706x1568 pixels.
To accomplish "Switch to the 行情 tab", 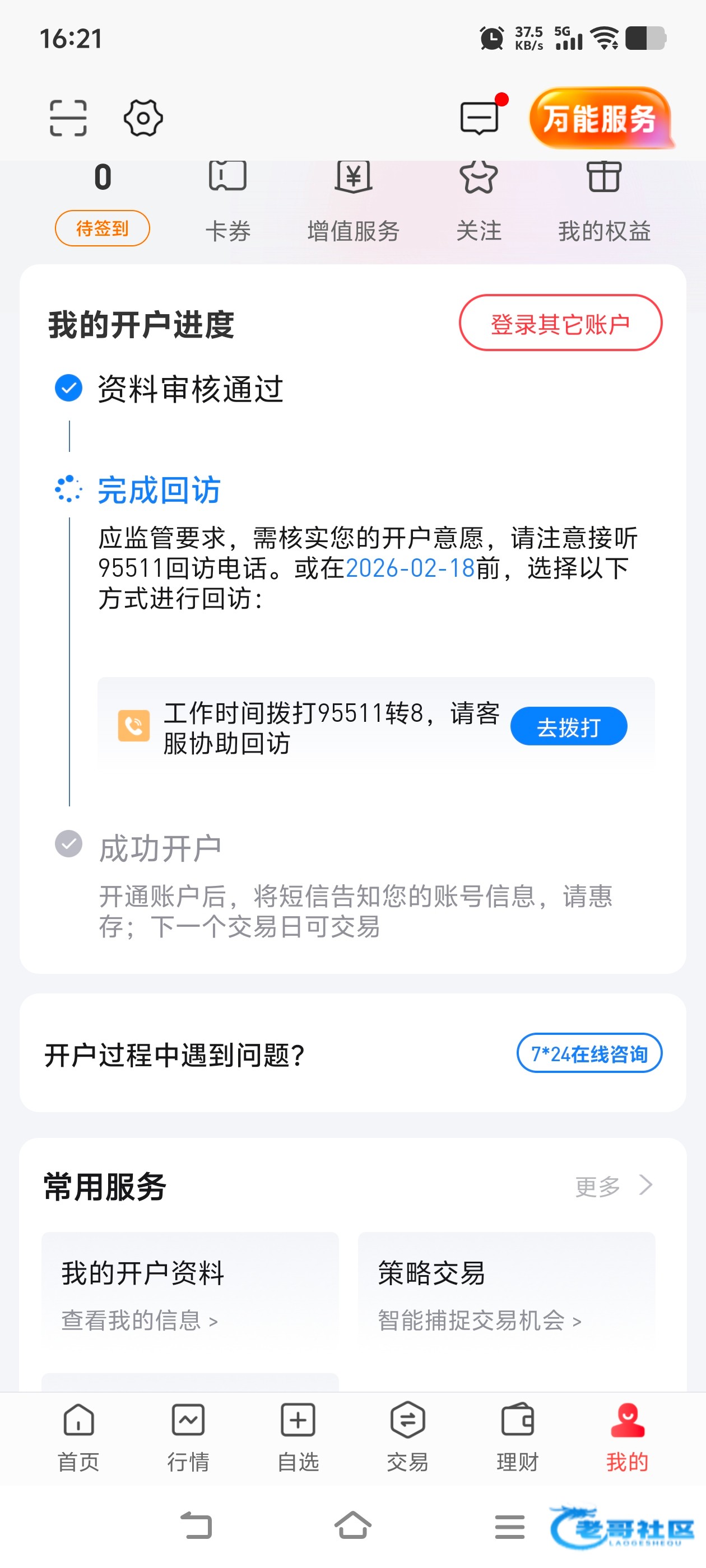I will pyautogui.click(x=188, y=1437).
